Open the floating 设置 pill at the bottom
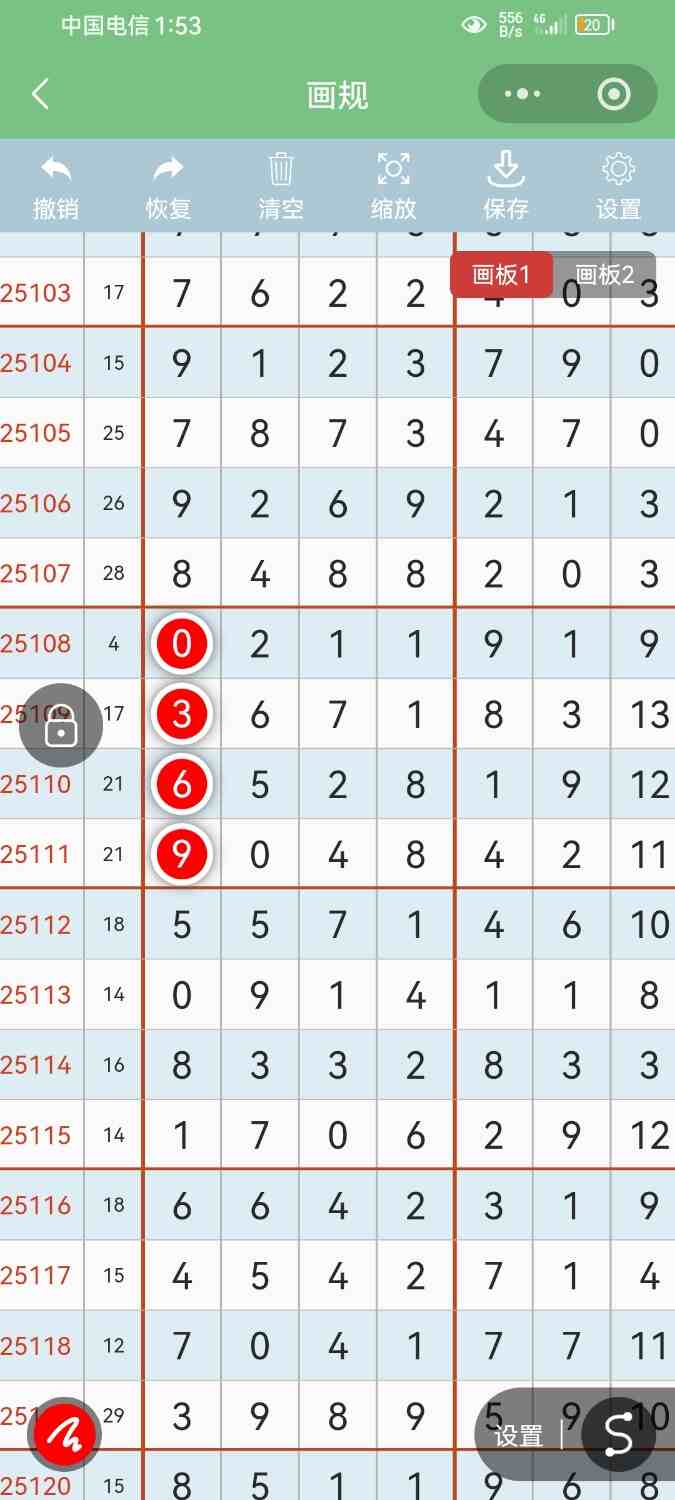675x1500 pixels. pos(519,1437)
